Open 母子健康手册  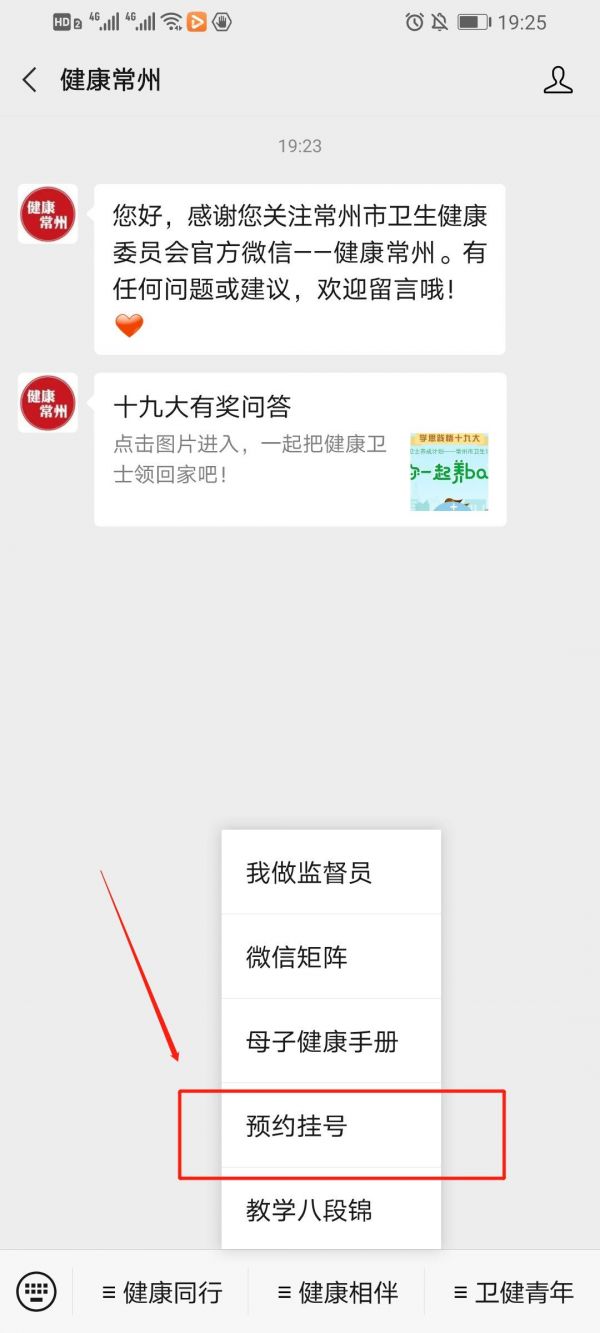click(331, 1041)
